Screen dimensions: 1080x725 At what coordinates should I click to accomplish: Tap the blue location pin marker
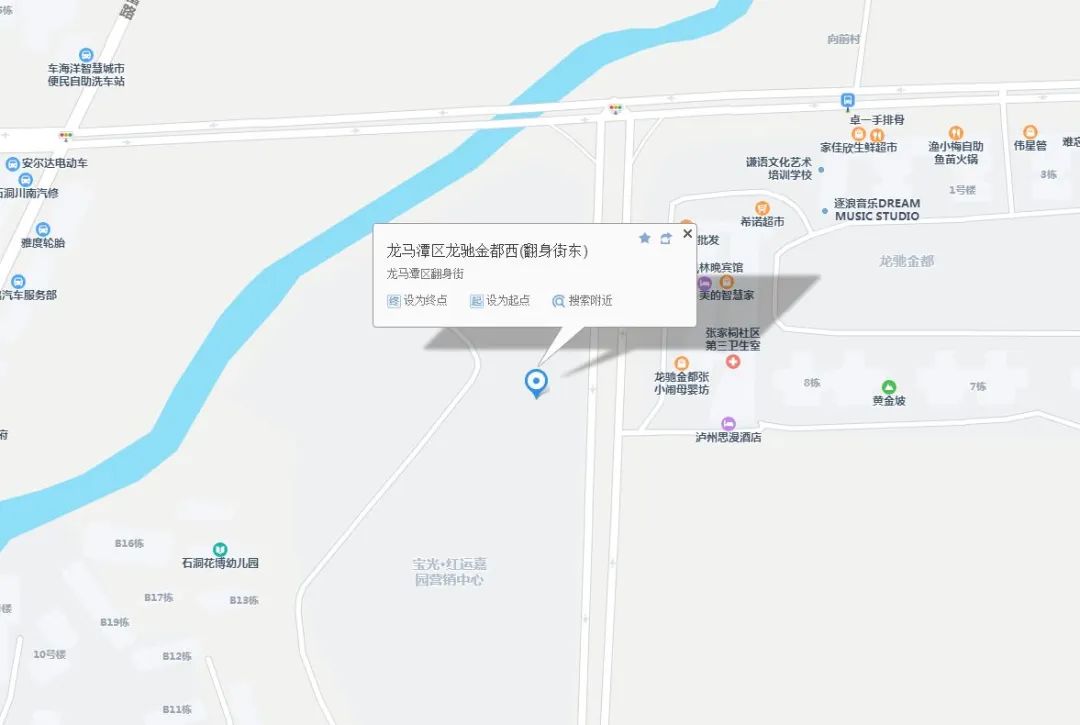[537, 381]
